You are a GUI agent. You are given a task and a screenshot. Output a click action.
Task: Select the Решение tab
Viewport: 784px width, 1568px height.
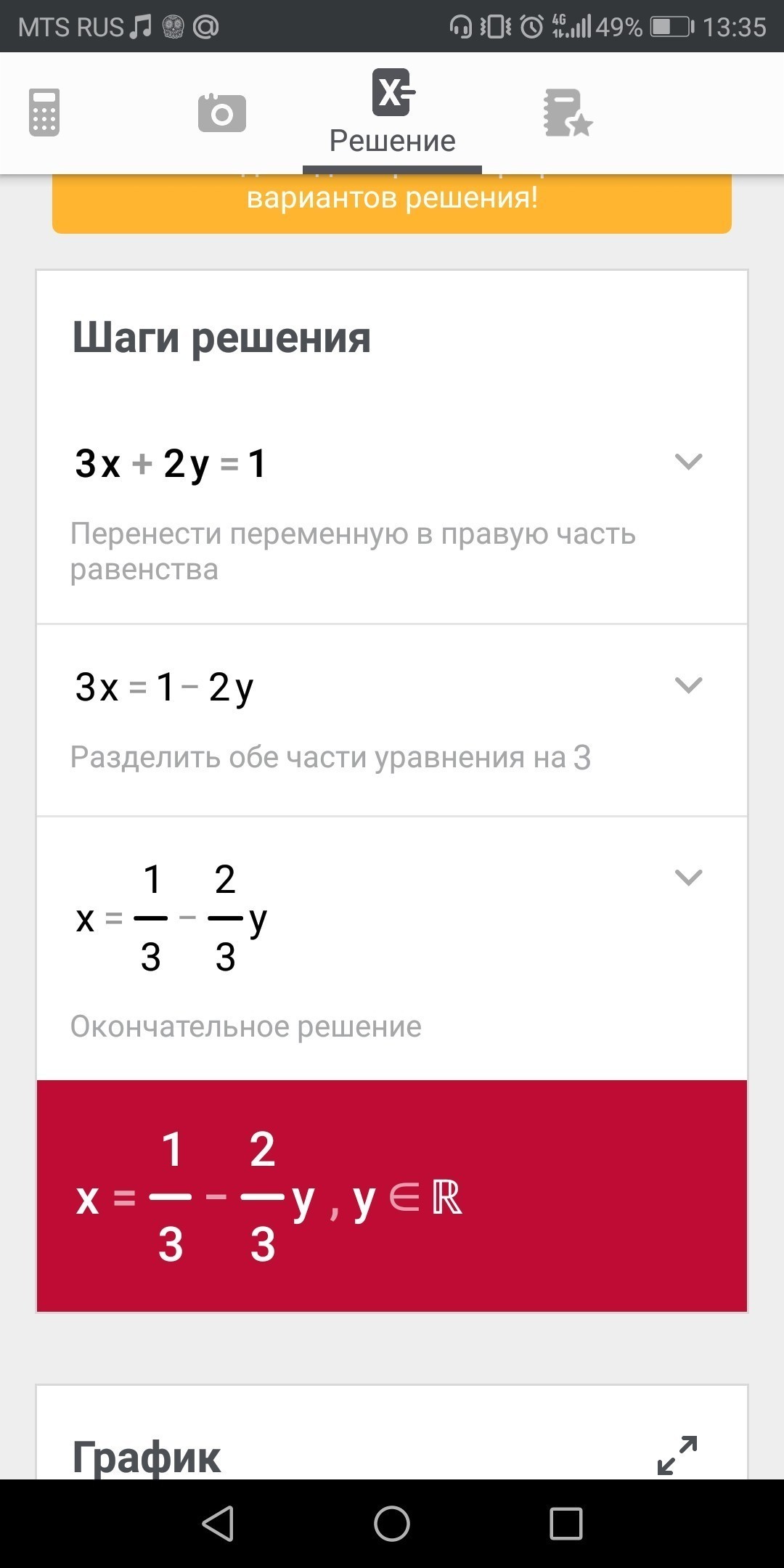pyautogui.click(x=392, y=113)
